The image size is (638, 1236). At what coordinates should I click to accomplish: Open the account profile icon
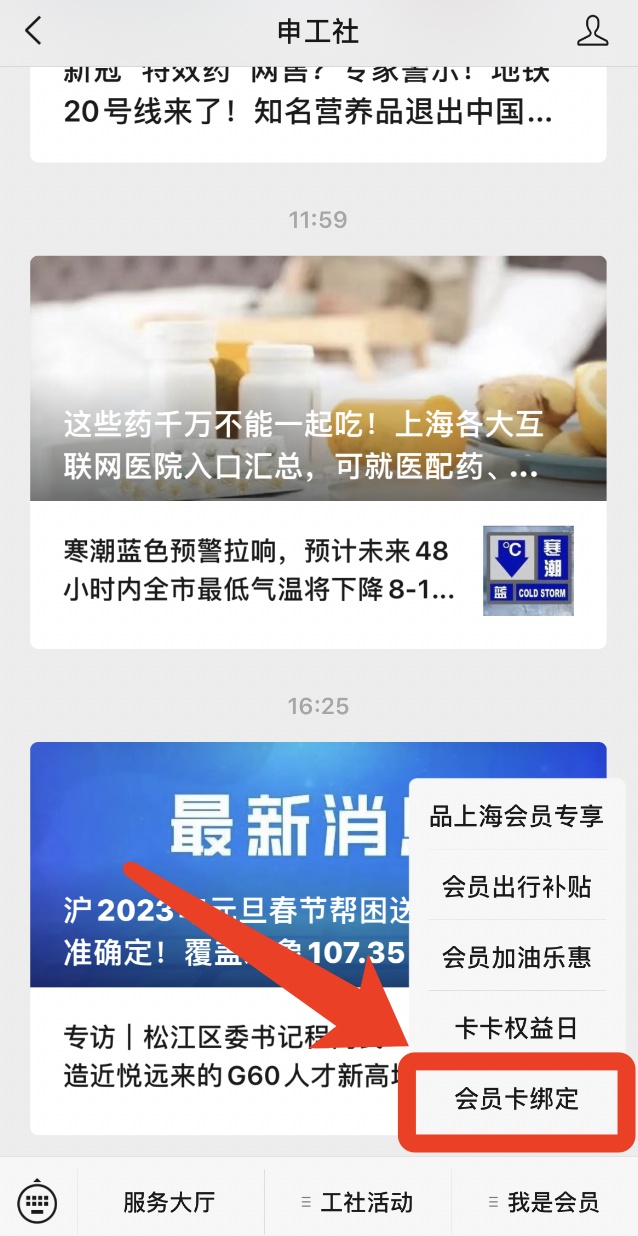(x=592, y=31)
